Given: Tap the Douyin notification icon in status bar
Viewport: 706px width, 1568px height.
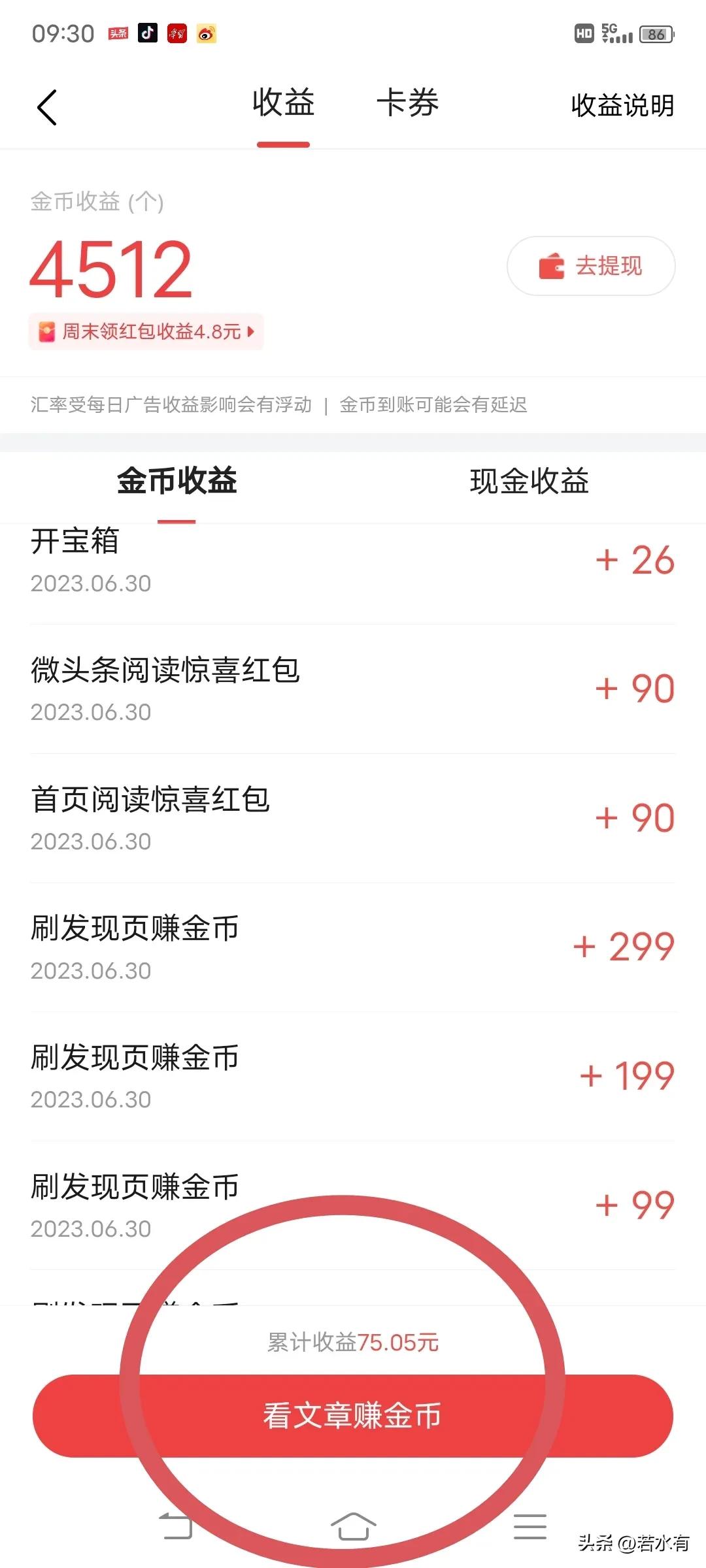Looking at the screenshot, I should (x=147, y=34).
